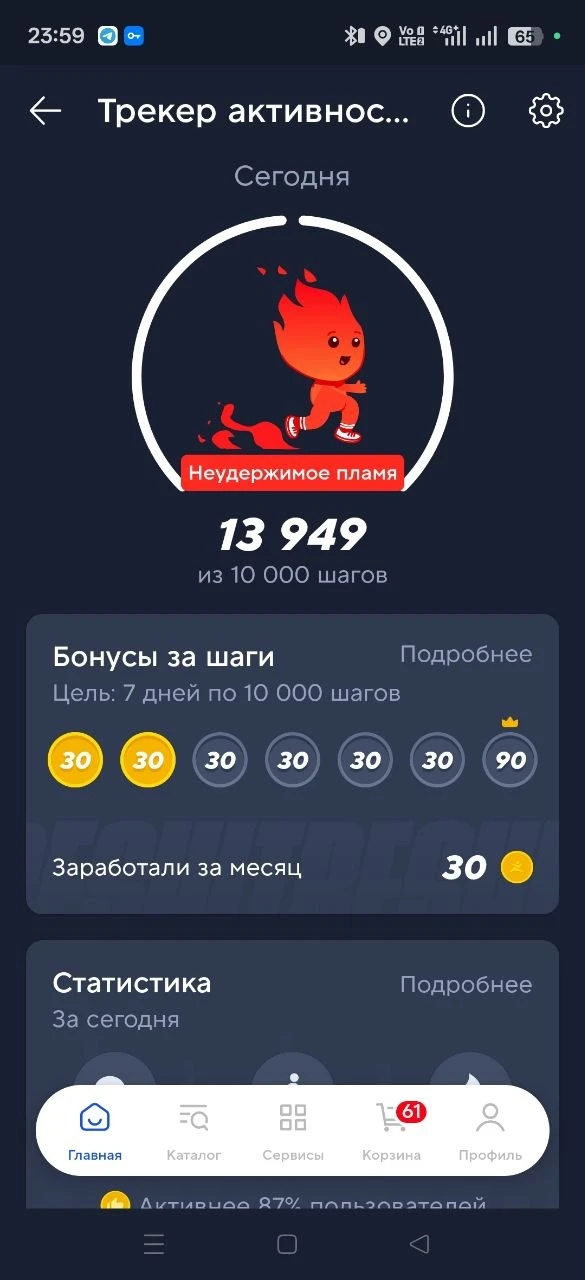Open the Корзина cart tab
Viewport: 585px width, 1280px height.
coord(392,1131)
